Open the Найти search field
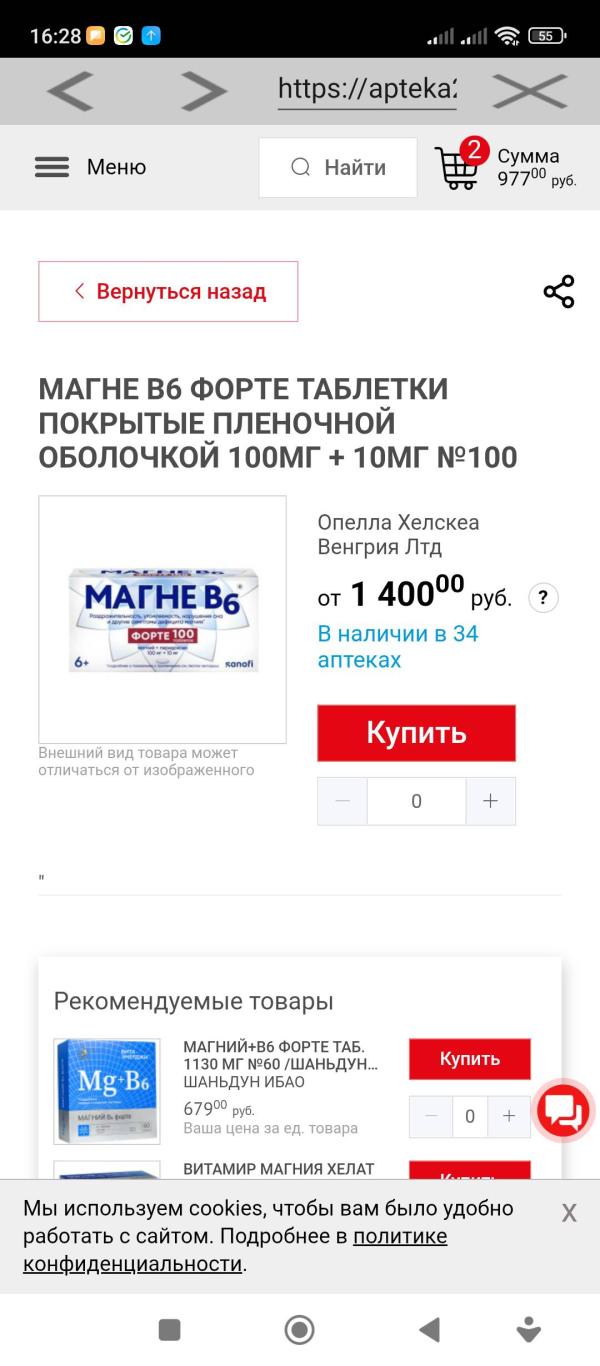 pyautogui.click(x=338, y=167)
